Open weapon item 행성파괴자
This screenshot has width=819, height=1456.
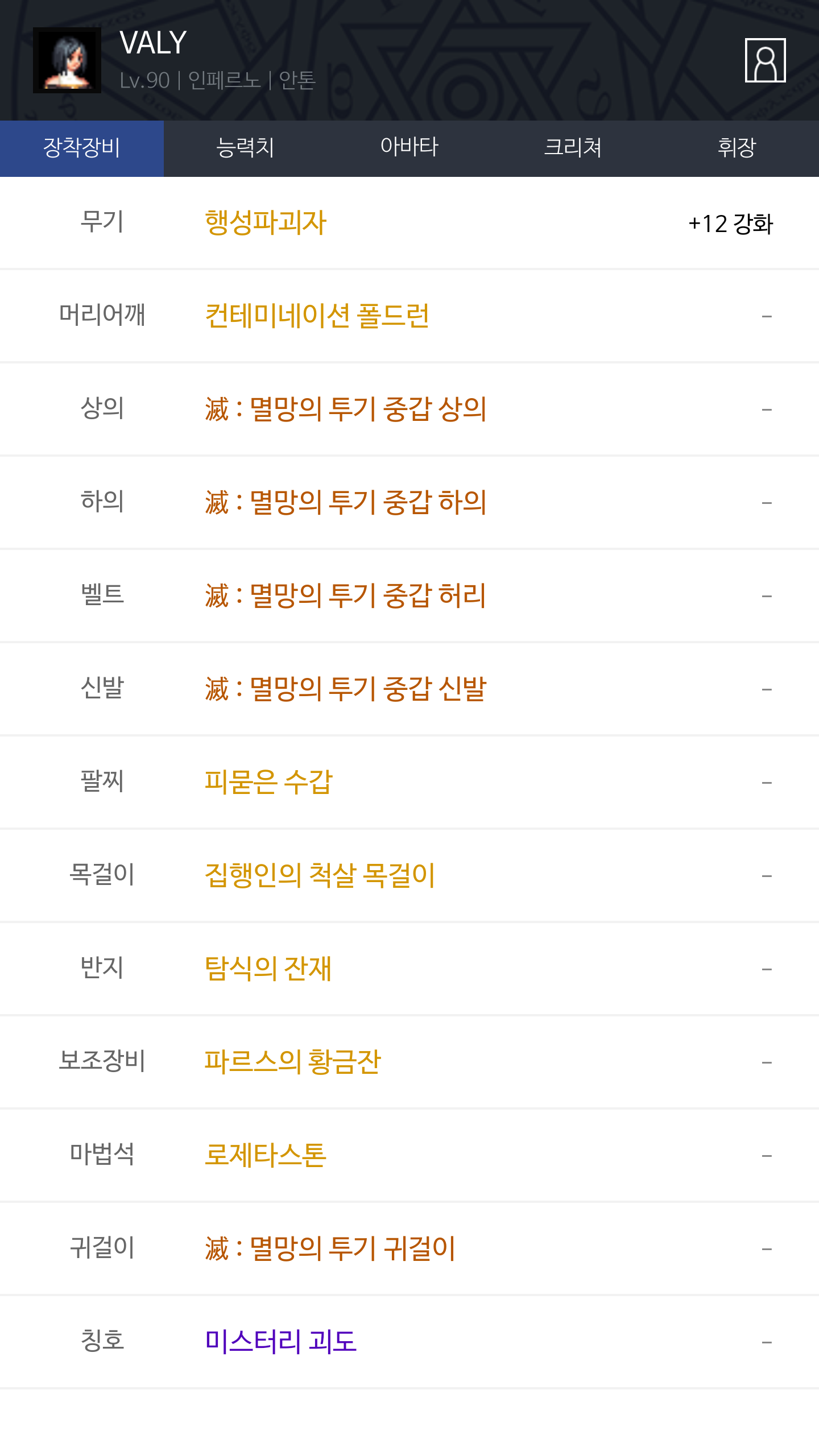(266, 222)
